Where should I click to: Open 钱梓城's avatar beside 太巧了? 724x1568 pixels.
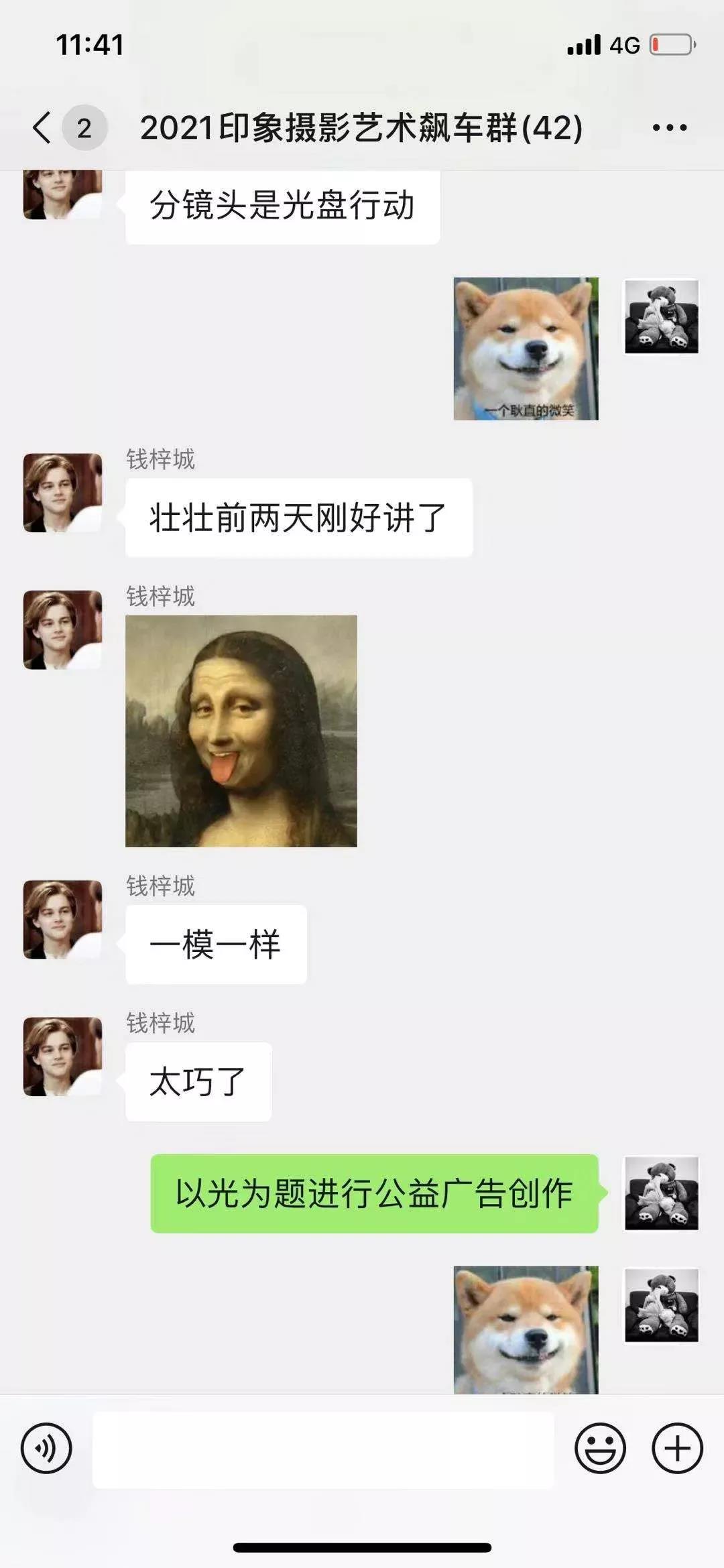point(63,1056)
